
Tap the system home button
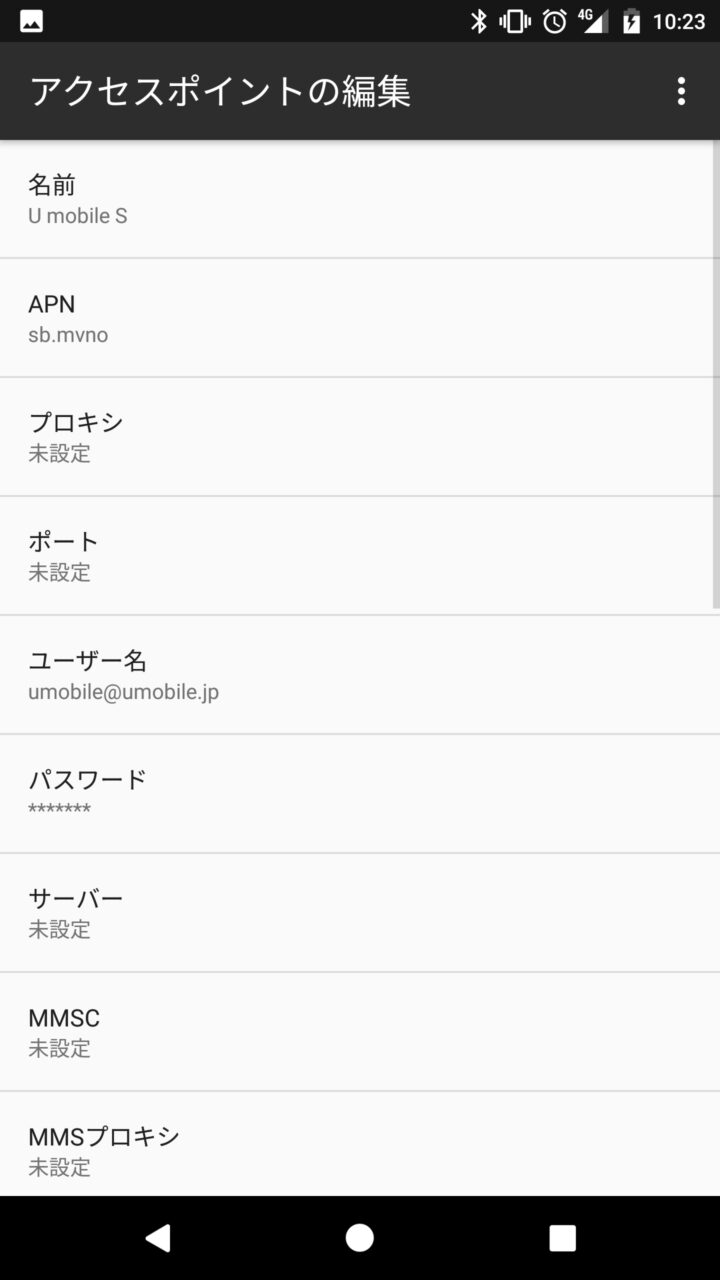[x=360, y=1238]
